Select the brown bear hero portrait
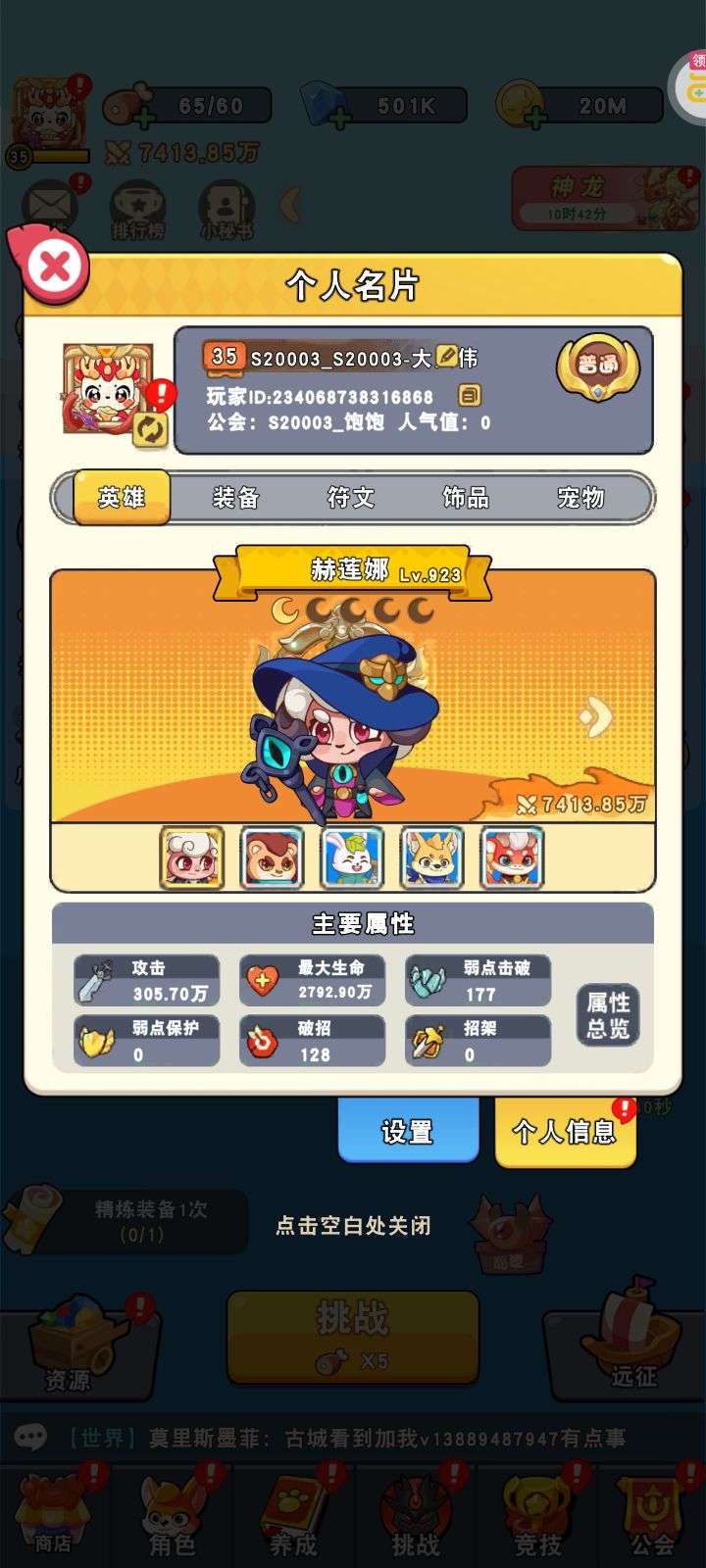 [x=273, y=857]
